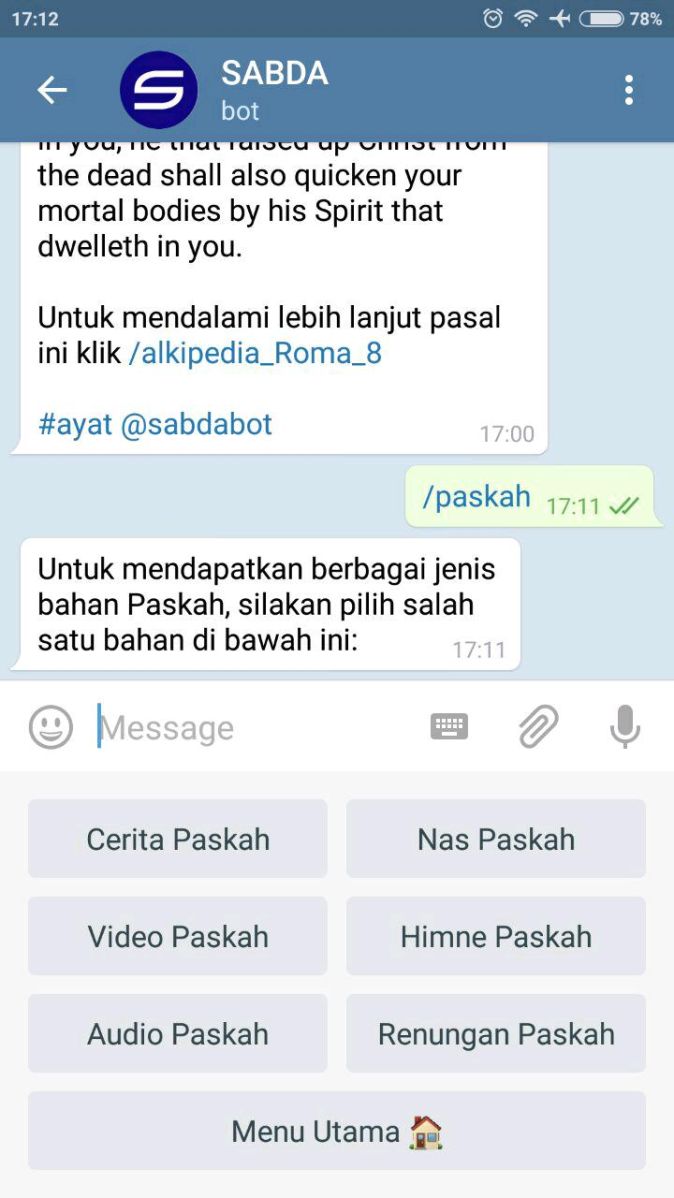The image size is (674, 1198).
Task: Tap the #ayat hashtag
Action: [76, 424]
